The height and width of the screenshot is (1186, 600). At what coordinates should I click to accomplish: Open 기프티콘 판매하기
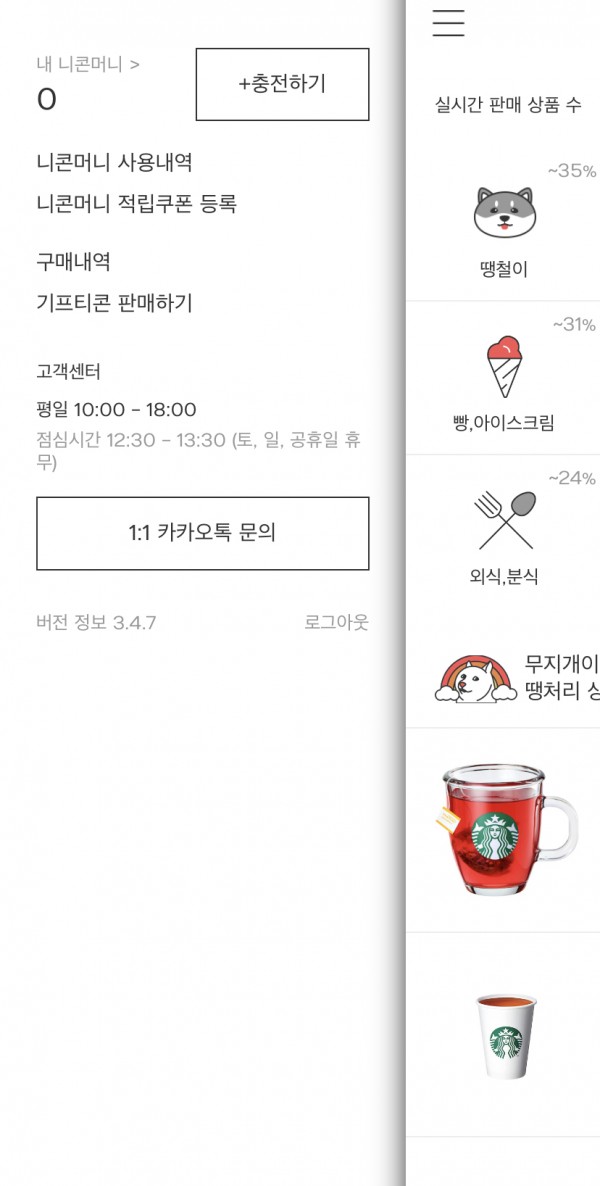[114, 303]
